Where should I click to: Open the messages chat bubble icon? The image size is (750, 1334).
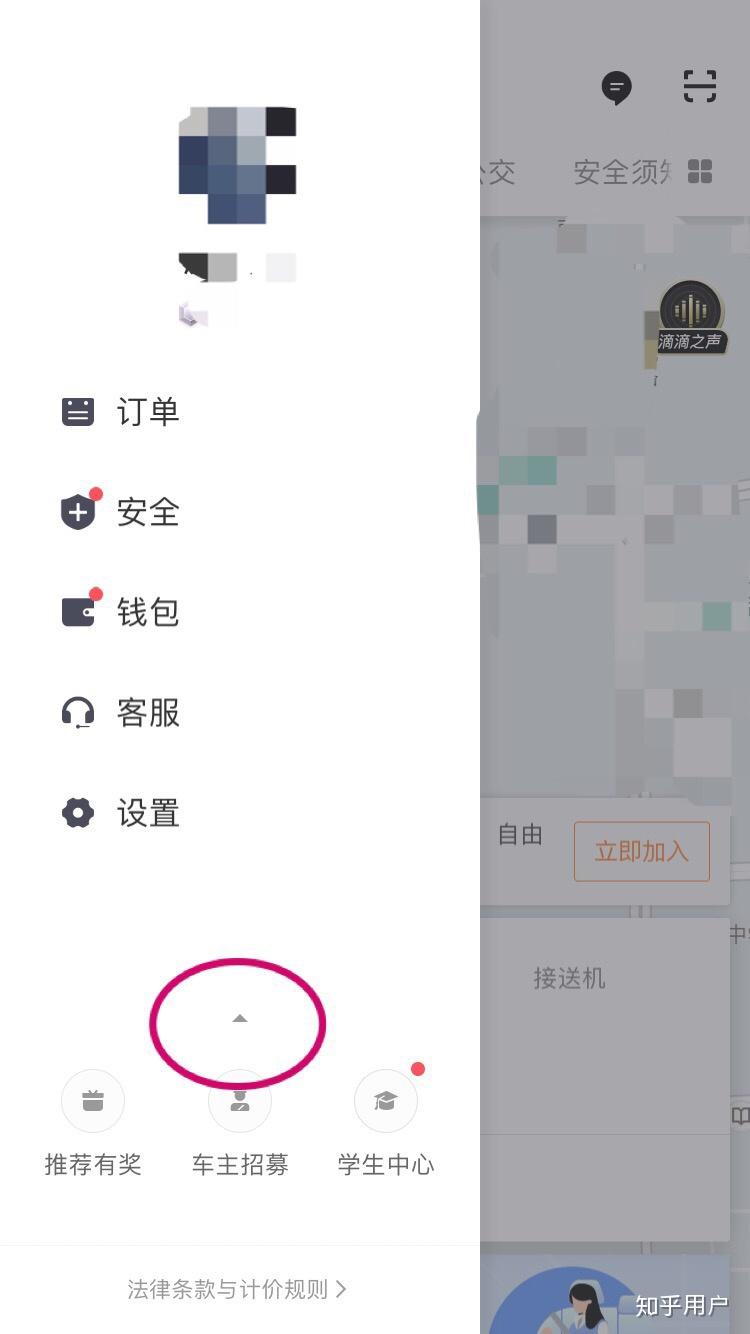point(616,88)
